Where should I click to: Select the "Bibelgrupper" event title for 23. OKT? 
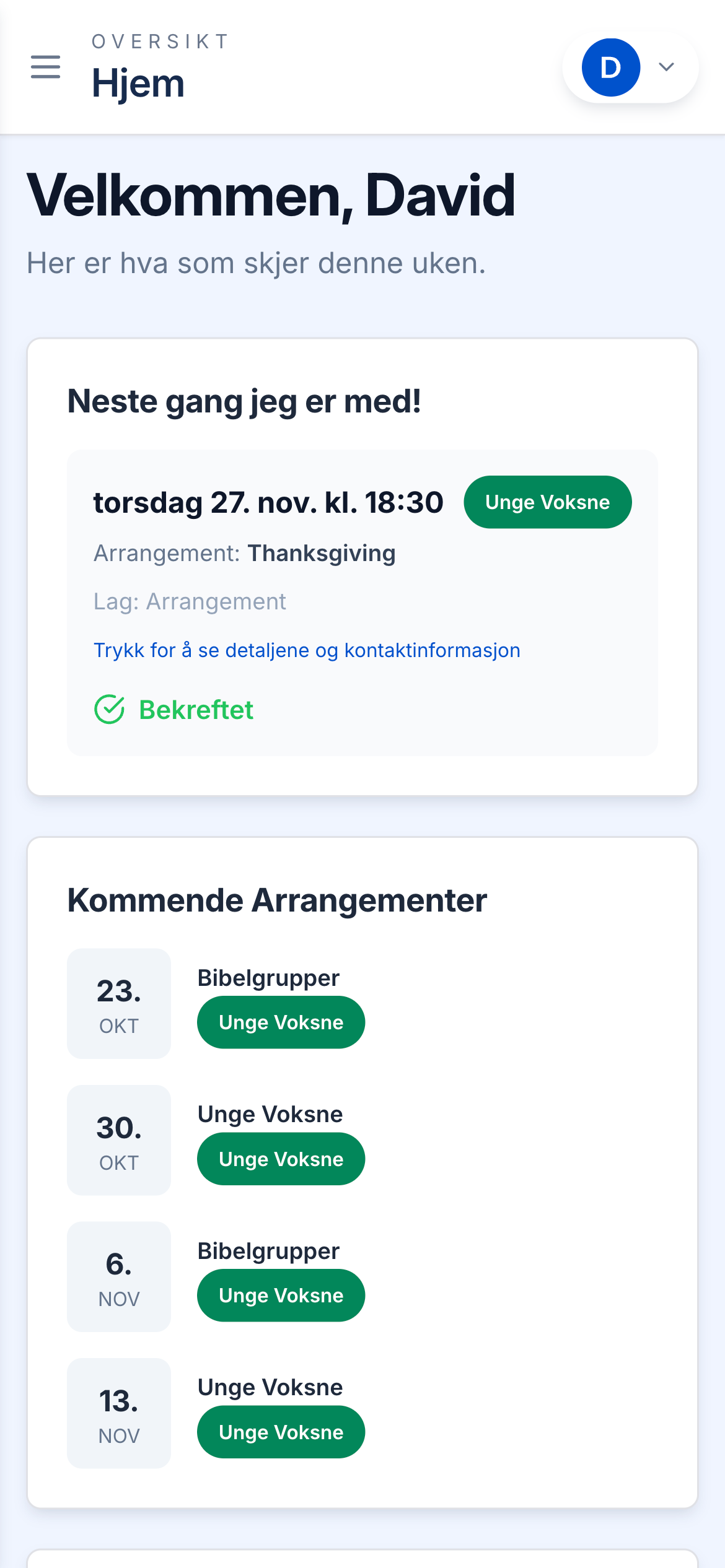tap(268, 977)
